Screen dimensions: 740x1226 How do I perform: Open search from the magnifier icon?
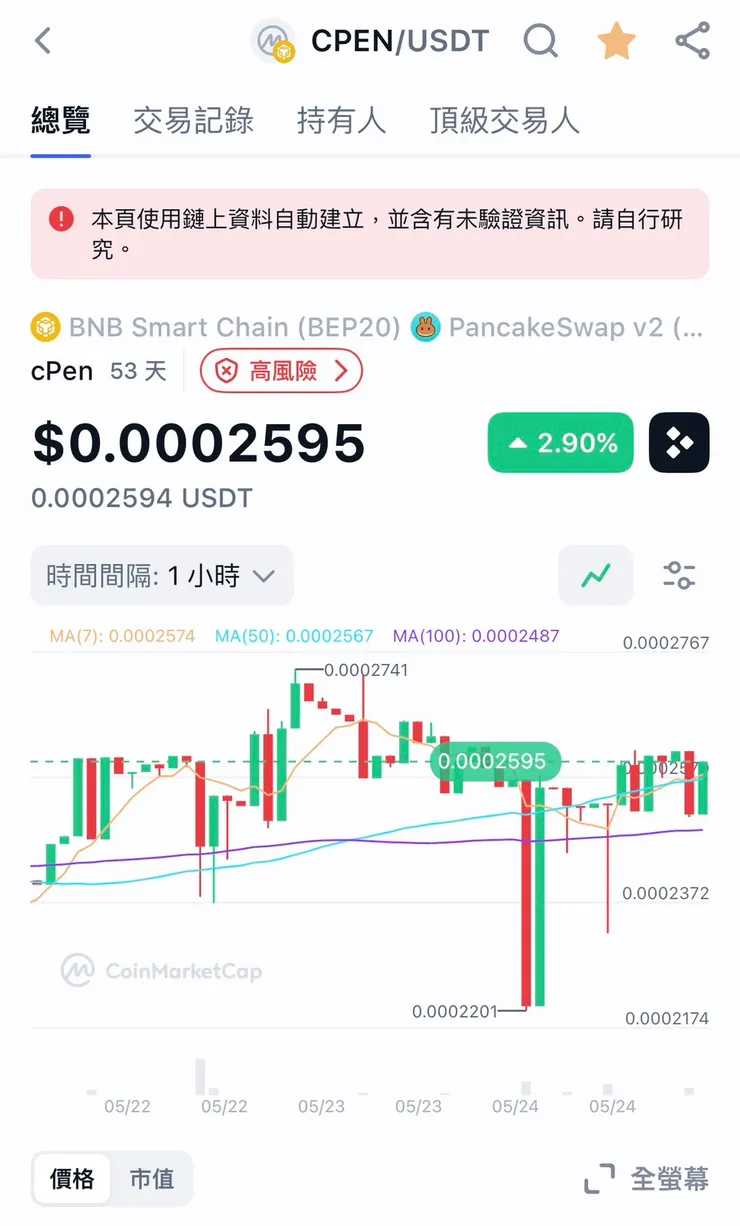[541, 41]
